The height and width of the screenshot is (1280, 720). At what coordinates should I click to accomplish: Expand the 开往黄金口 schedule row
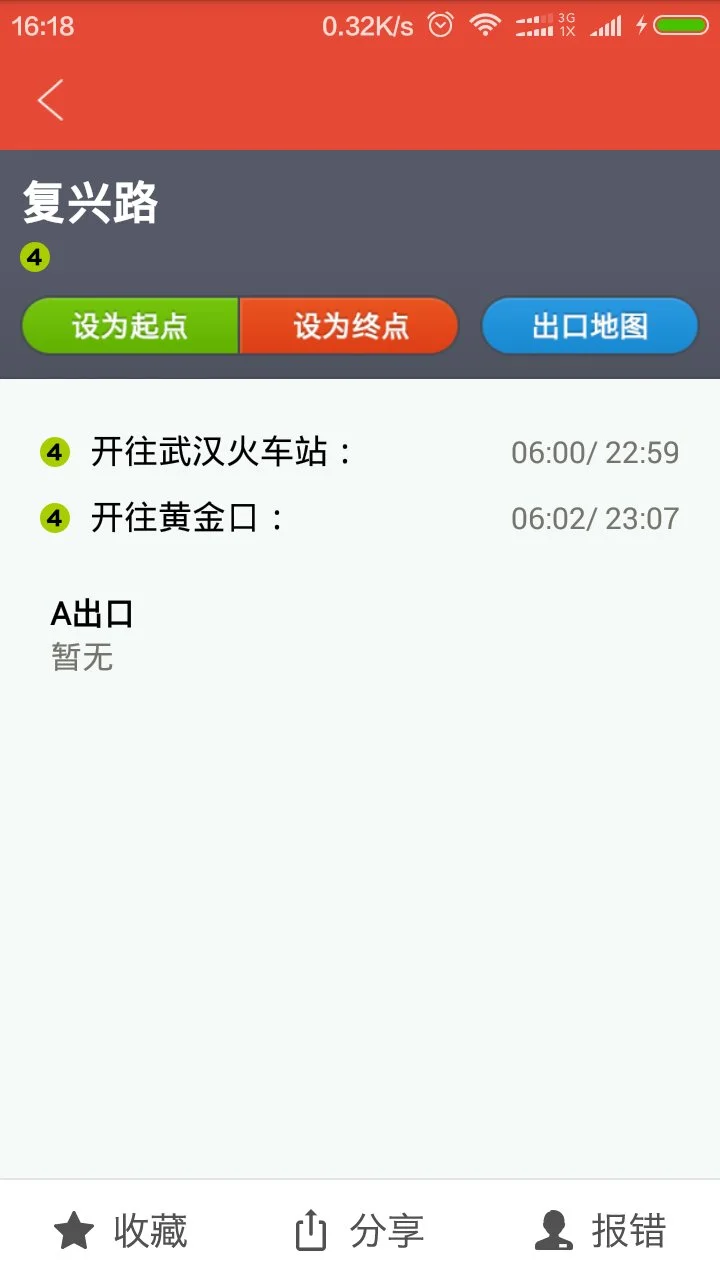(360, 517)
